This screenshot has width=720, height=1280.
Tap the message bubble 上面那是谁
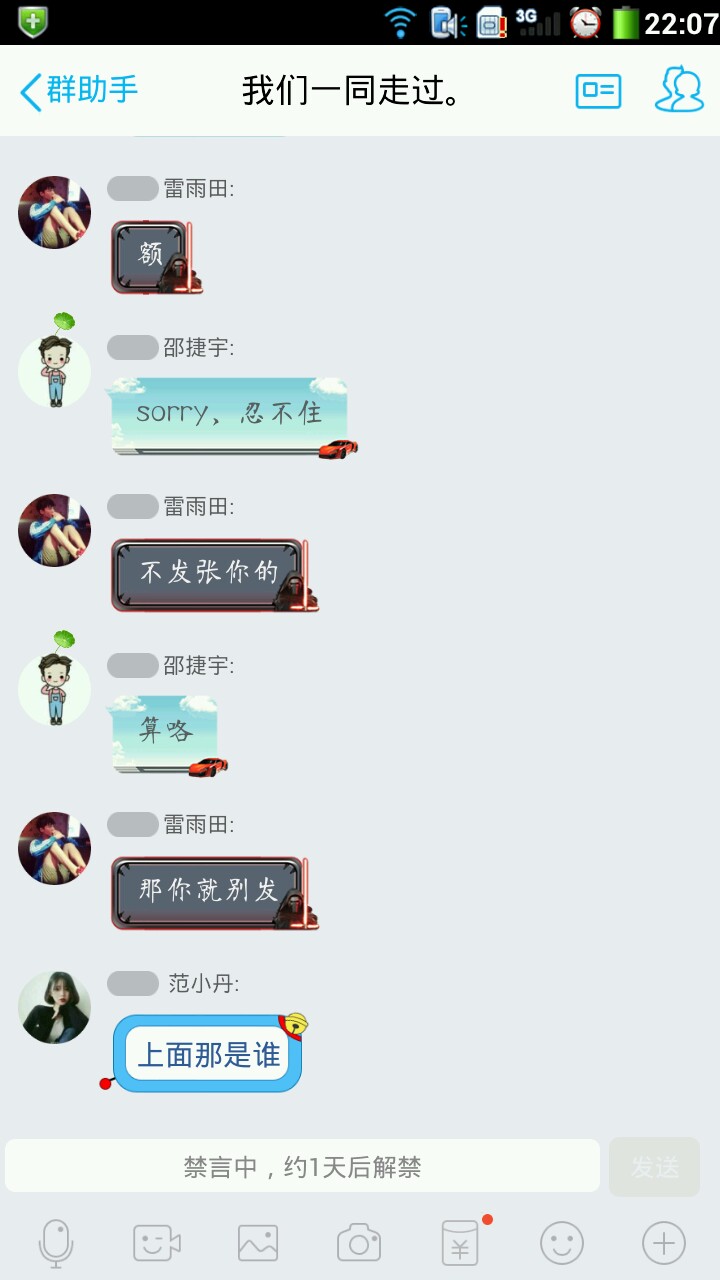pos(208,1054)
